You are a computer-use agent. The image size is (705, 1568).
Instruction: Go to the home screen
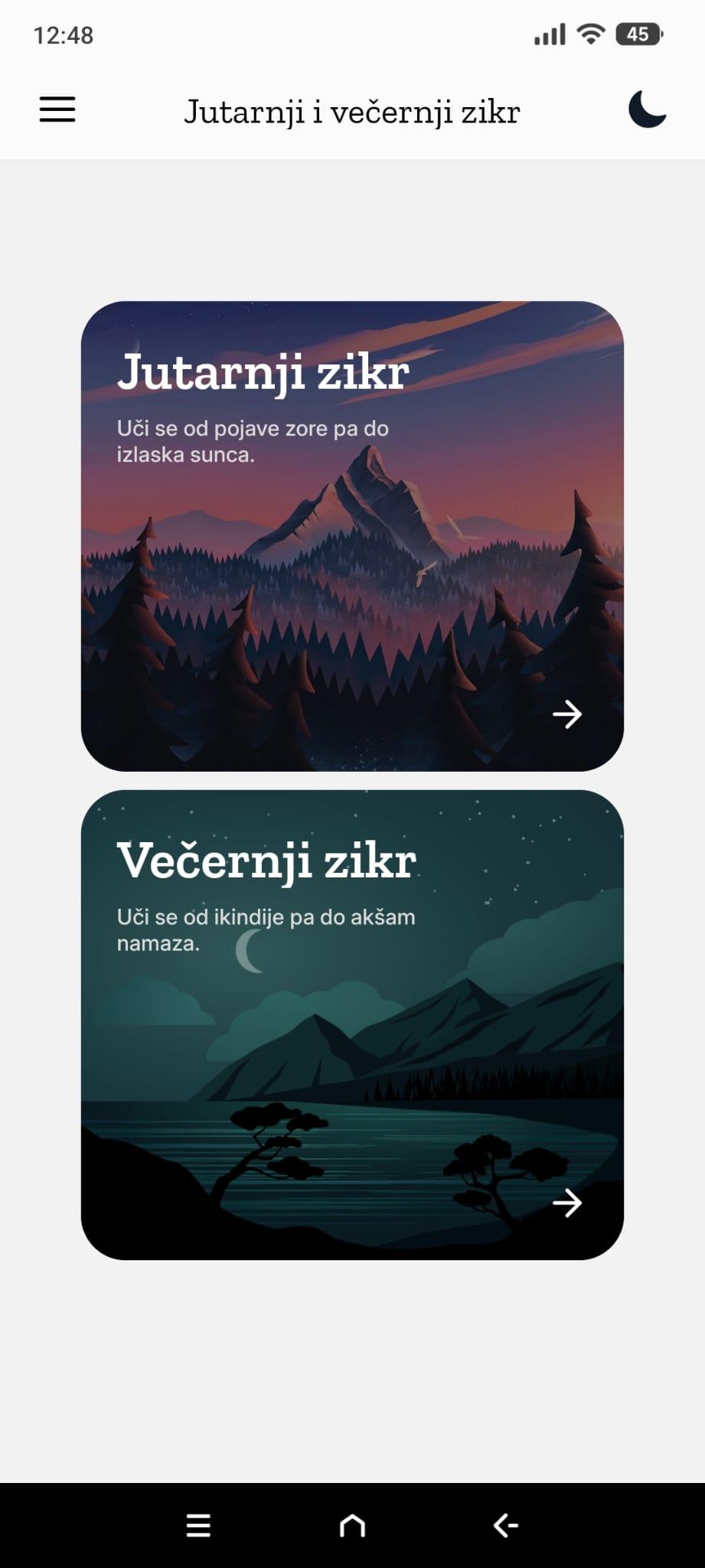tap(352, 1526)
